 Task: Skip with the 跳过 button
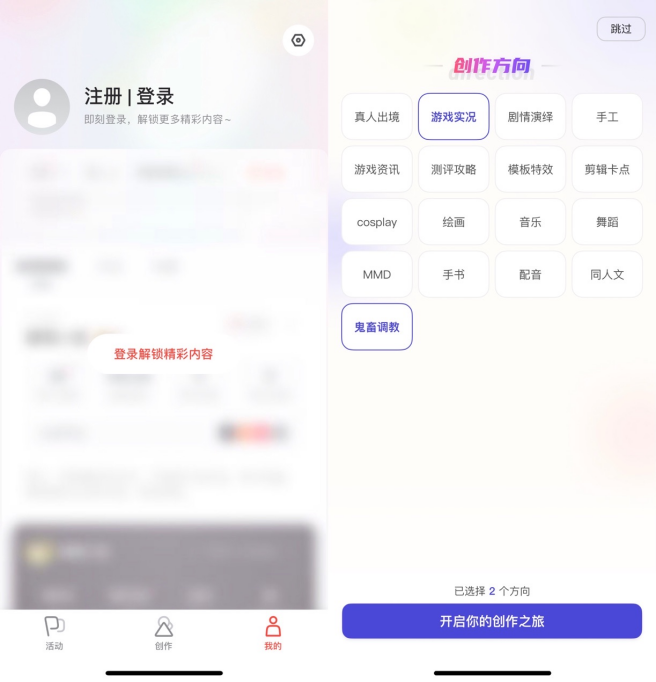coord(620,29)
